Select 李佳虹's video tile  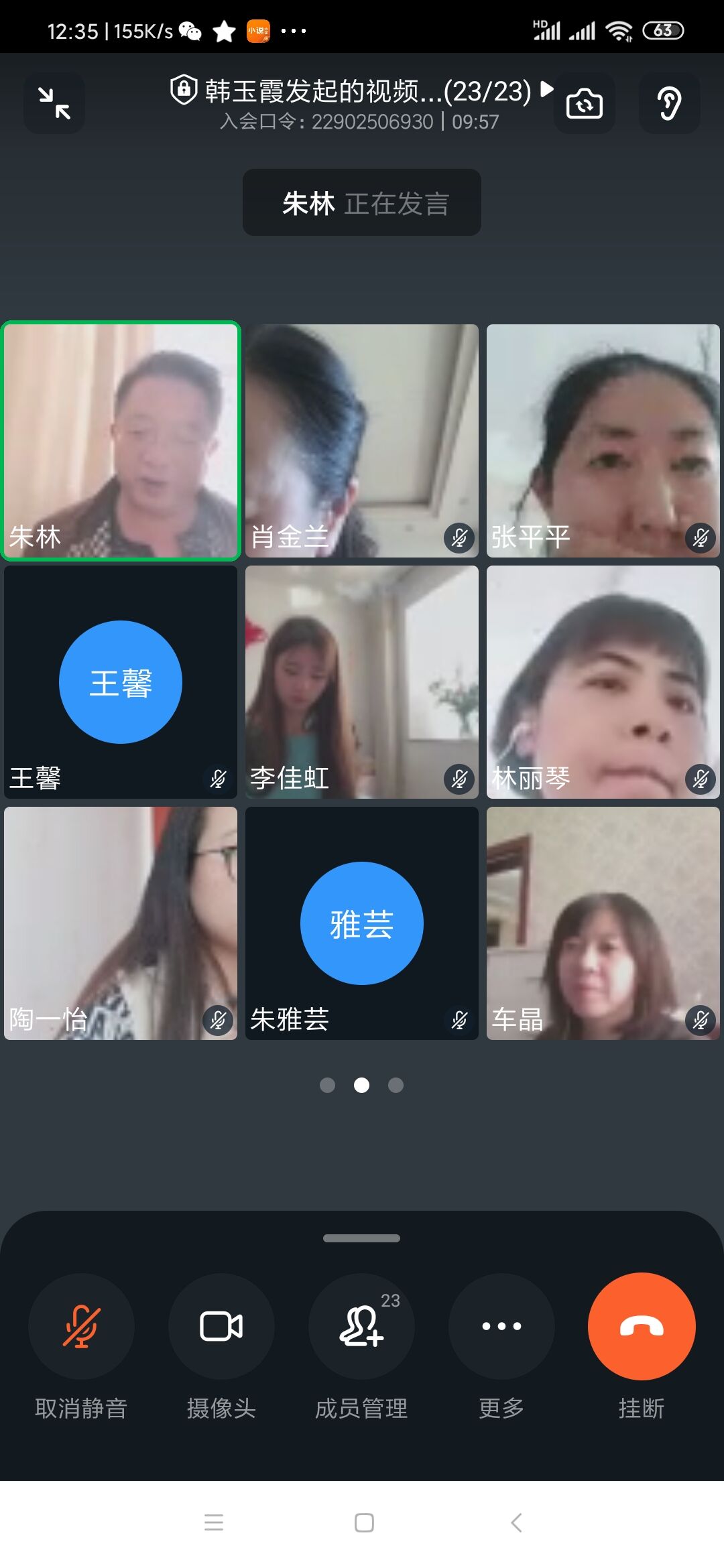[362, 682]
